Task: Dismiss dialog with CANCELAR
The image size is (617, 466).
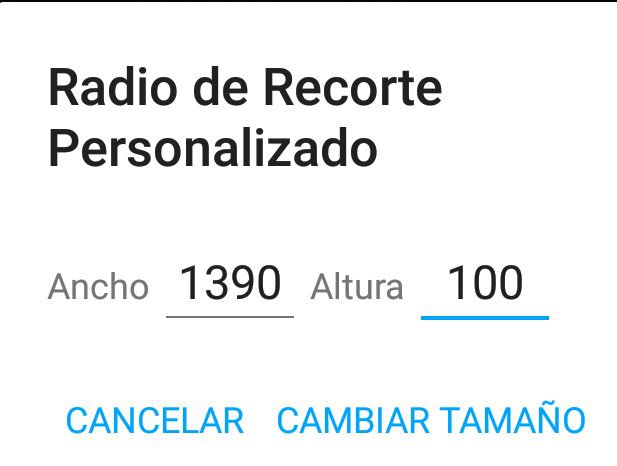Action: pos(154,421)
